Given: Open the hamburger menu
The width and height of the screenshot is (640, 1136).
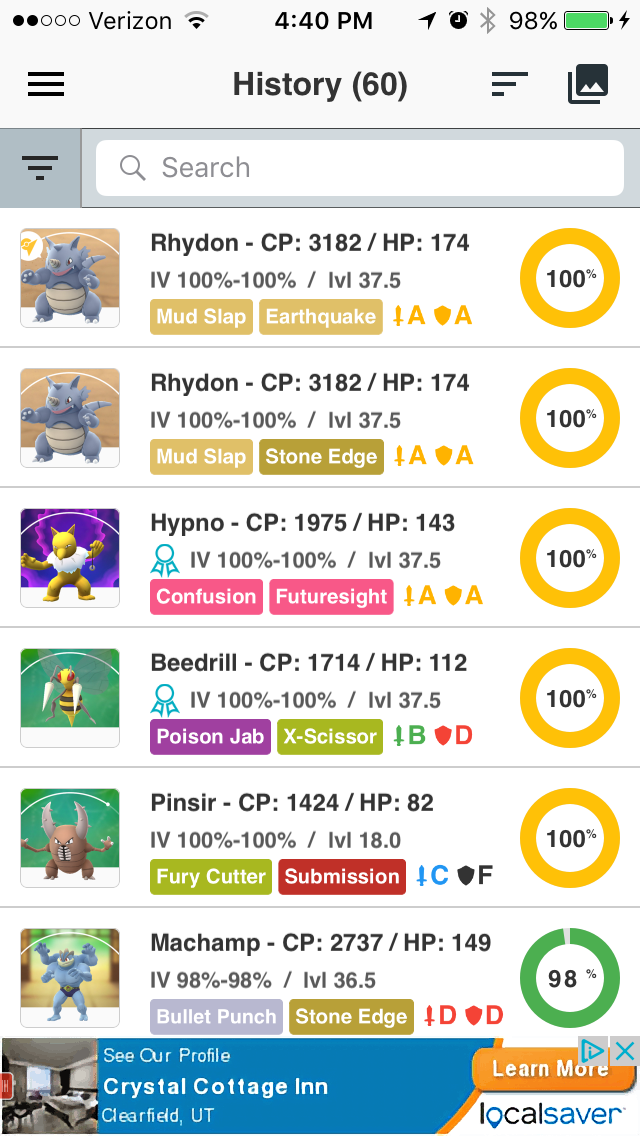Looking at the screenshot, I should (46, 85).
